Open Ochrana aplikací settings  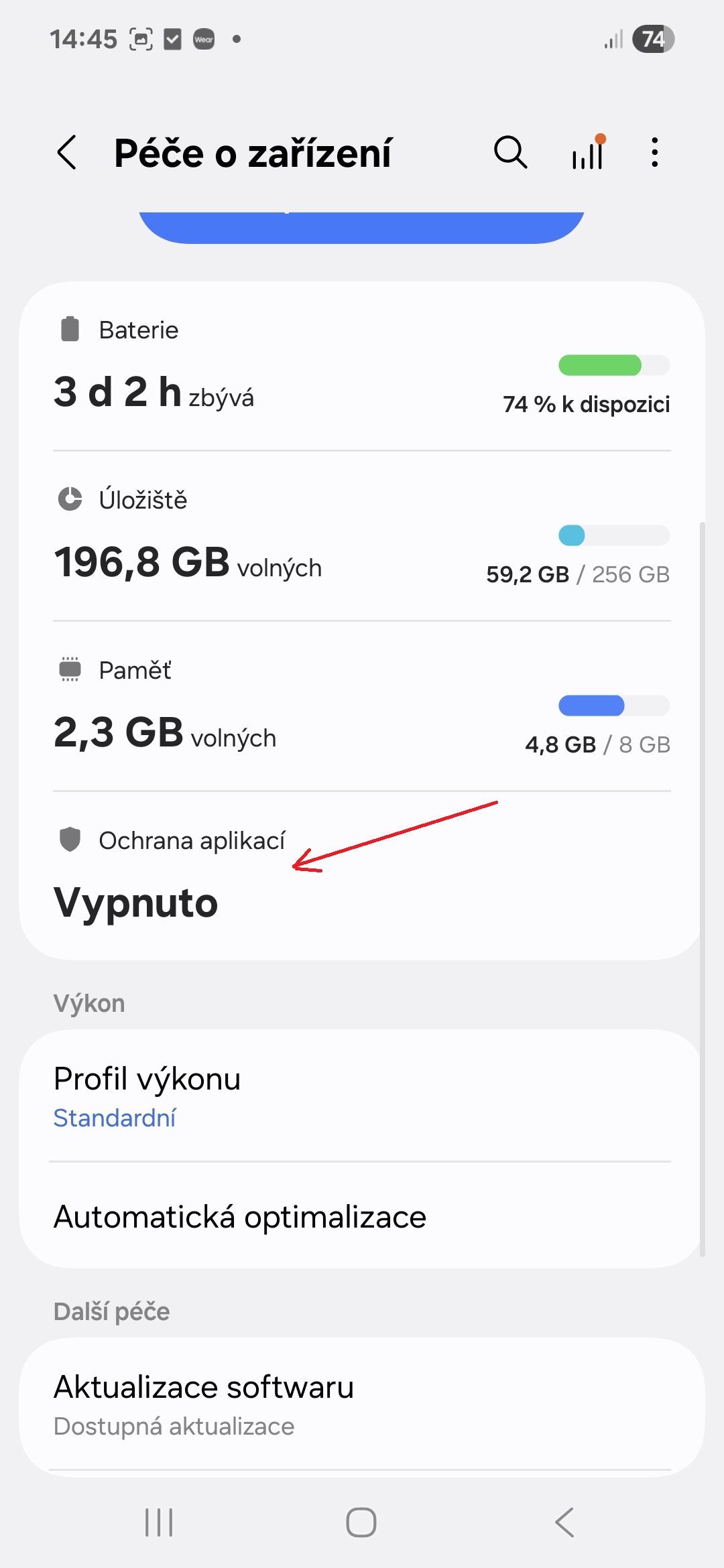[362, 875]
